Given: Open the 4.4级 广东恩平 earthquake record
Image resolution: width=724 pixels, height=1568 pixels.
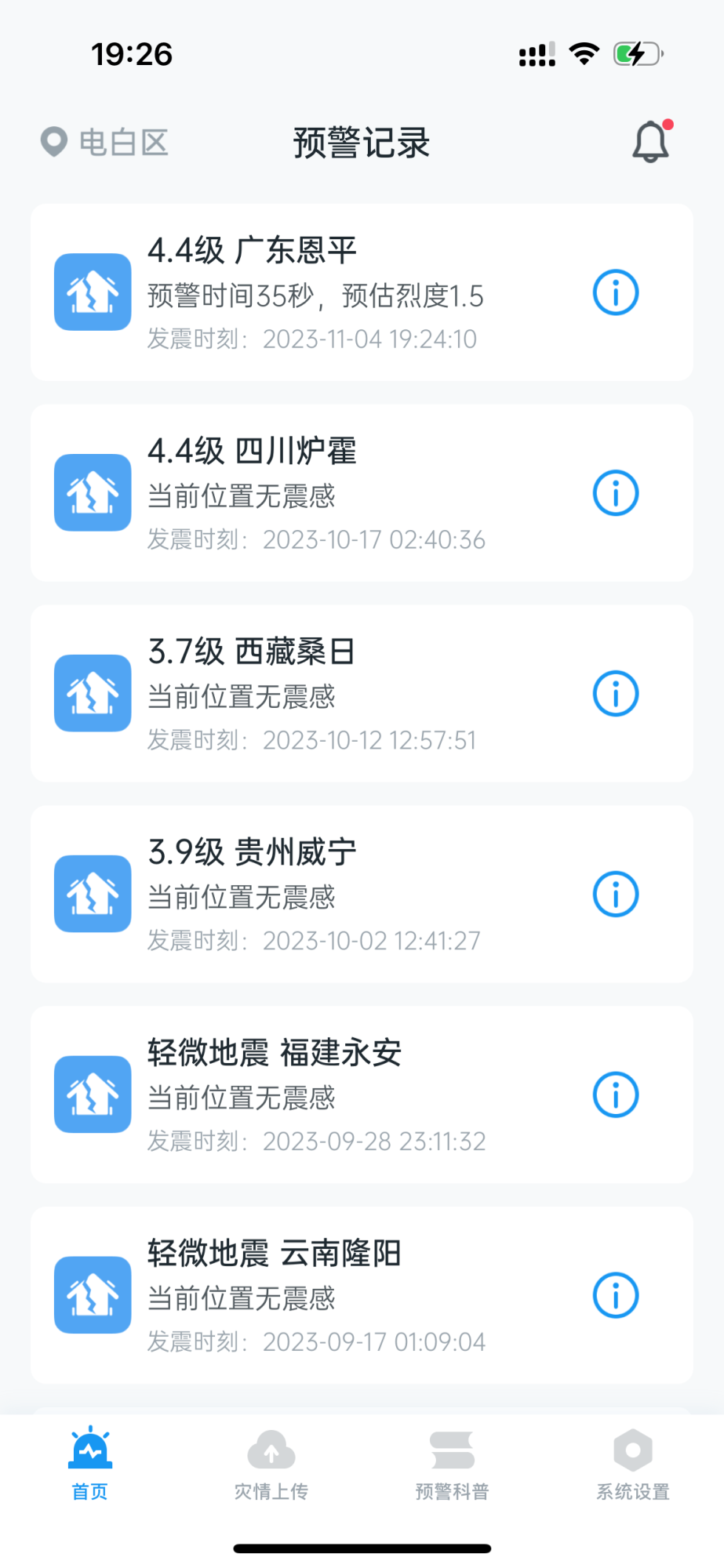Looking at the screenshot, I should click(x=314, y=292).
